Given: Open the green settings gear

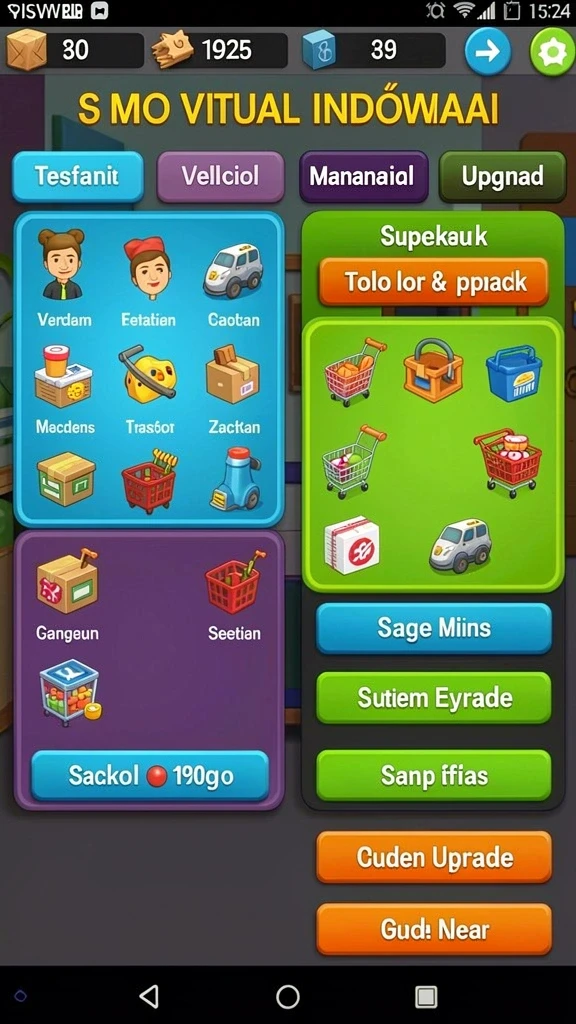Looking at the screenshot, I should (552, 51).
